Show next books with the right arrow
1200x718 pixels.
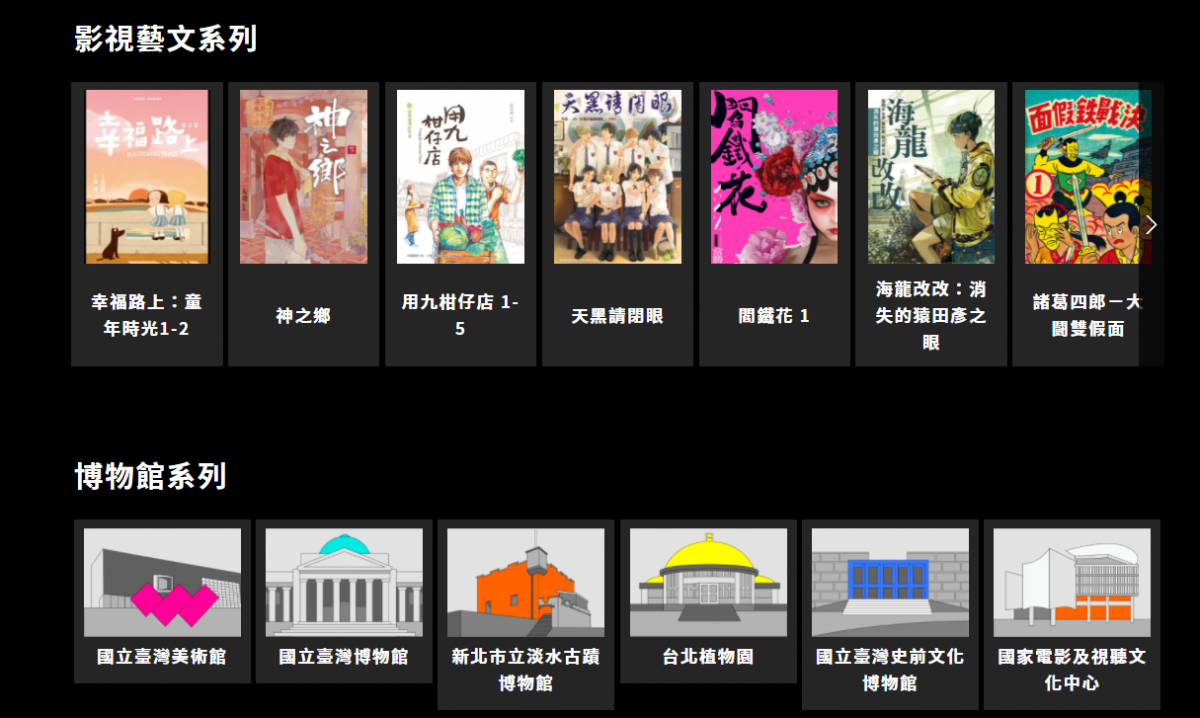point(1151,225)
